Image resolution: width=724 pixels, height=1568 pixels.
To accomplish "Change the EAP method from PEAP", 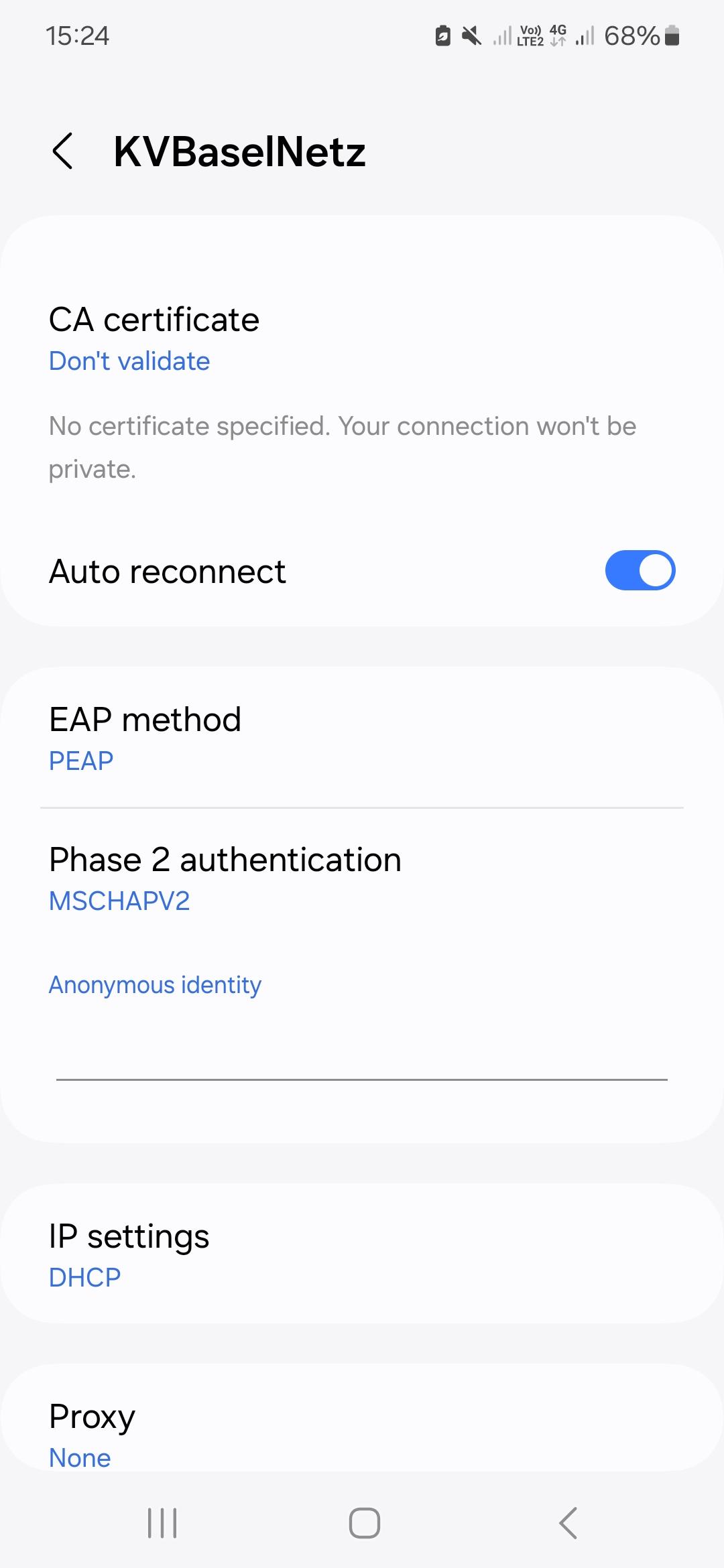I will [x=145, y=738].
